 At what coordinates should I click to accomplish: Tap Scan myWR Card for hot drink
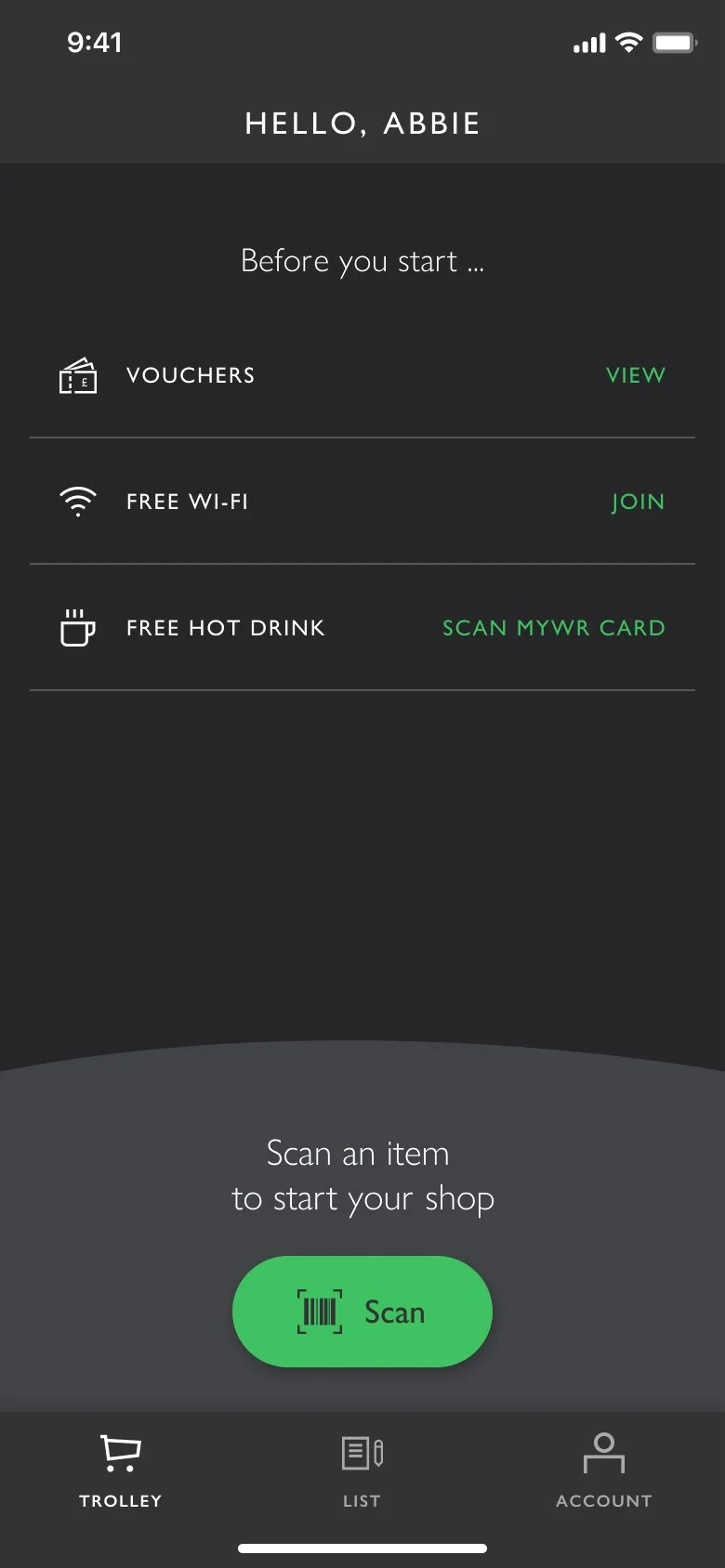point(554,628)
